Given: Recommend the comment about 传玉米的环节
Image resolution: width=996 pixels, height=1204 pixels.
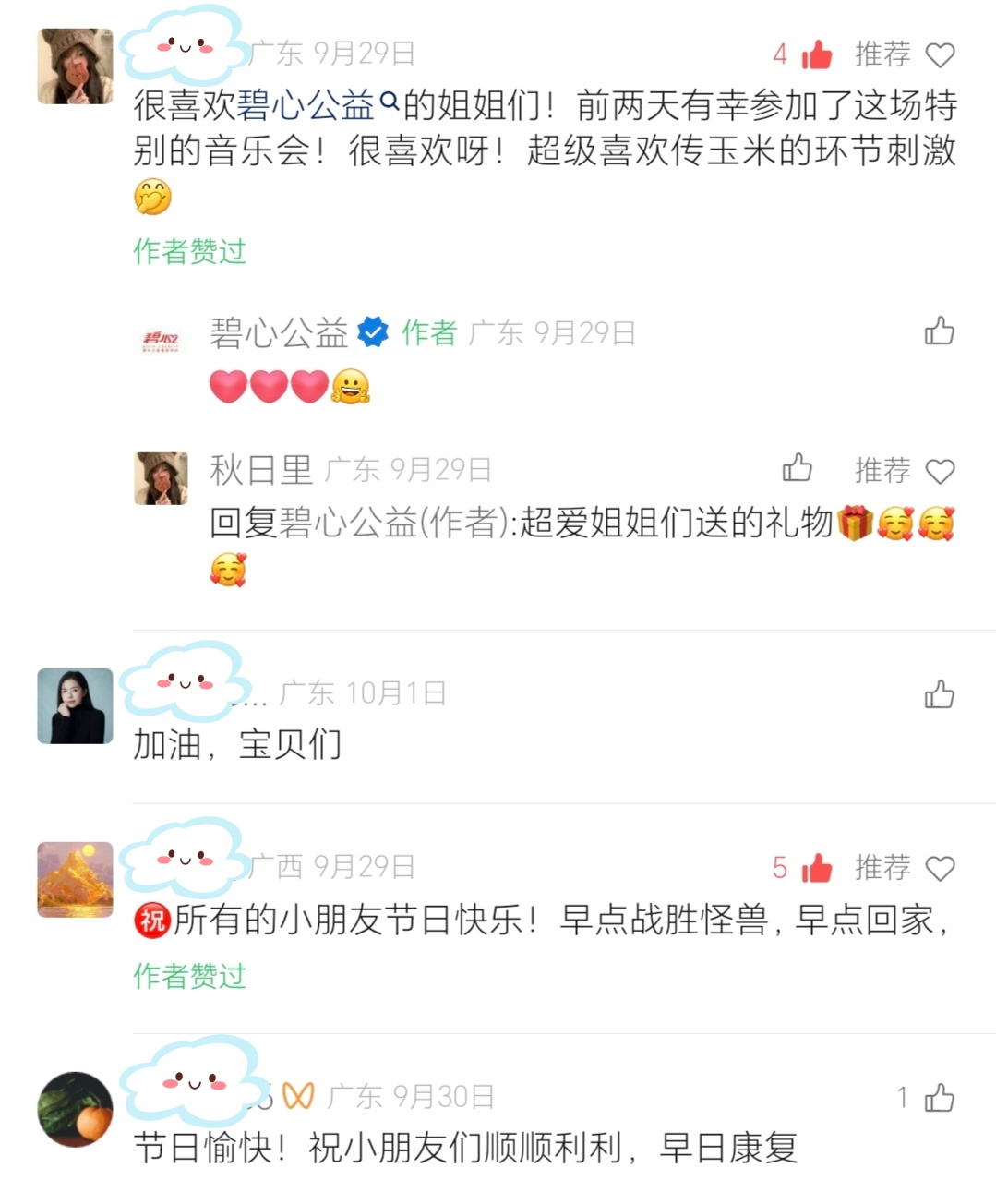Looking at the screenshot, I should pos(940,55).
